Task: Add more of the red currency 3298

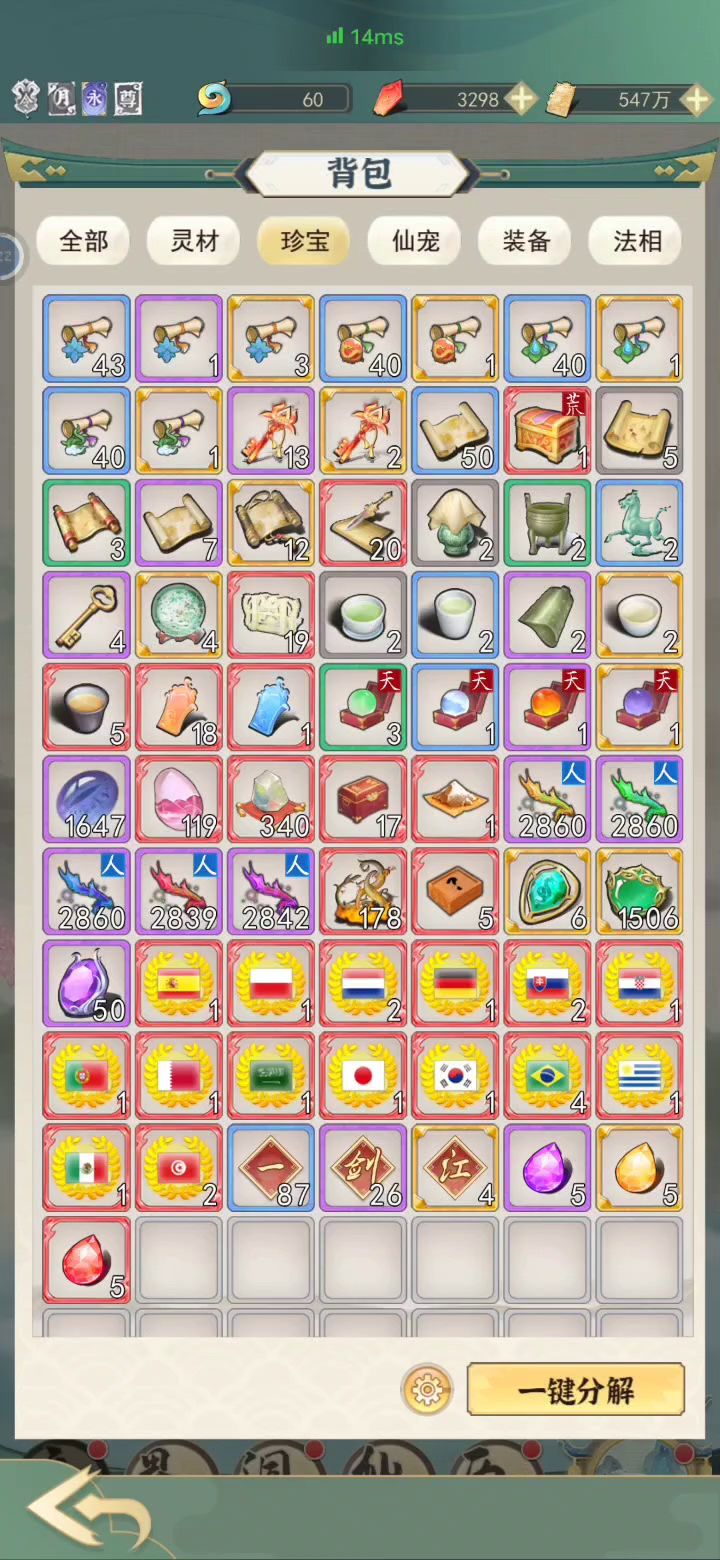Action: pyautogui.click(x=522, y=99)
